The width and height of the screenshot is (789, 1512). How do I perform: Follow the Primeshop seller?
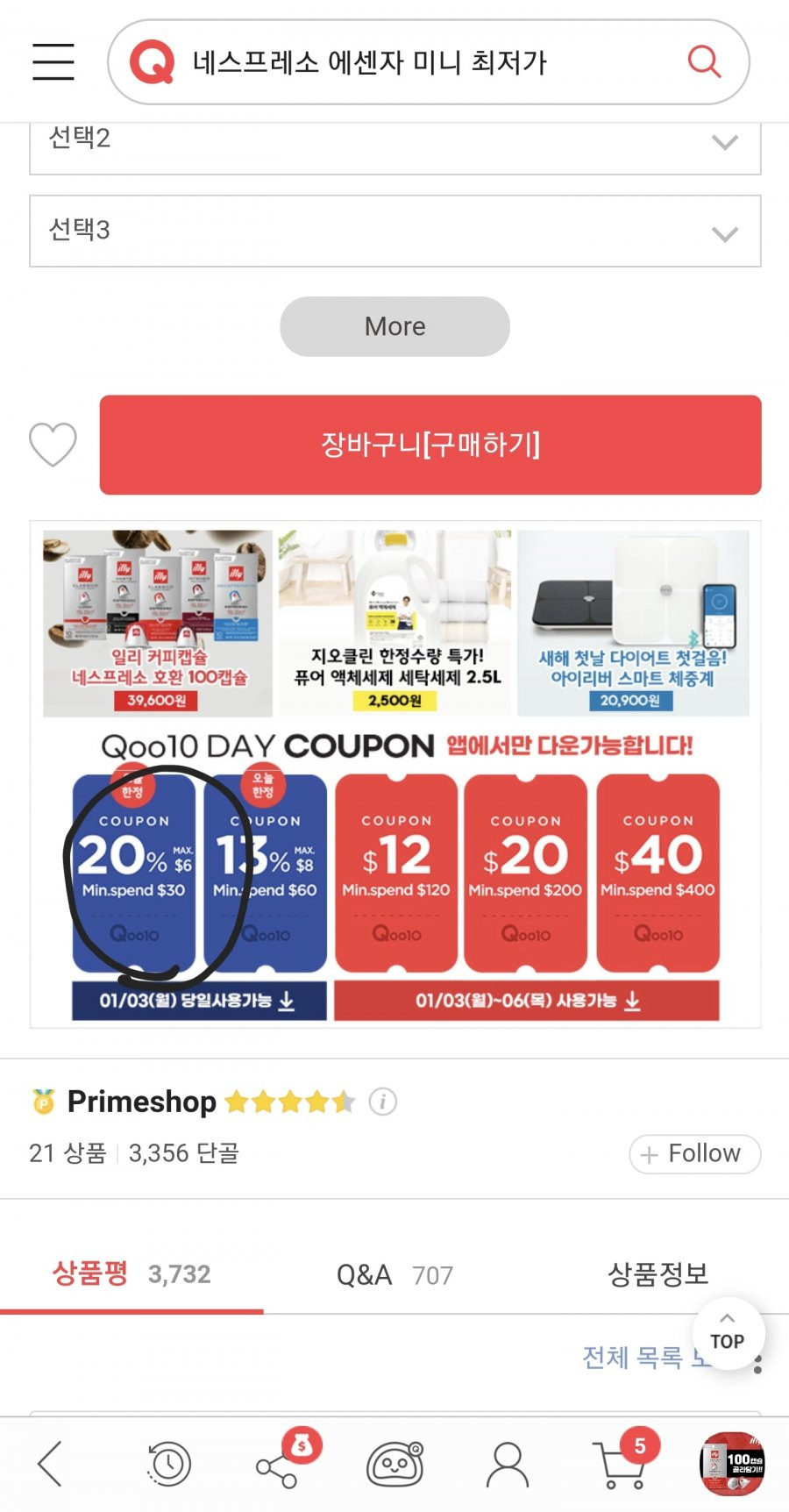[694, 1154]
